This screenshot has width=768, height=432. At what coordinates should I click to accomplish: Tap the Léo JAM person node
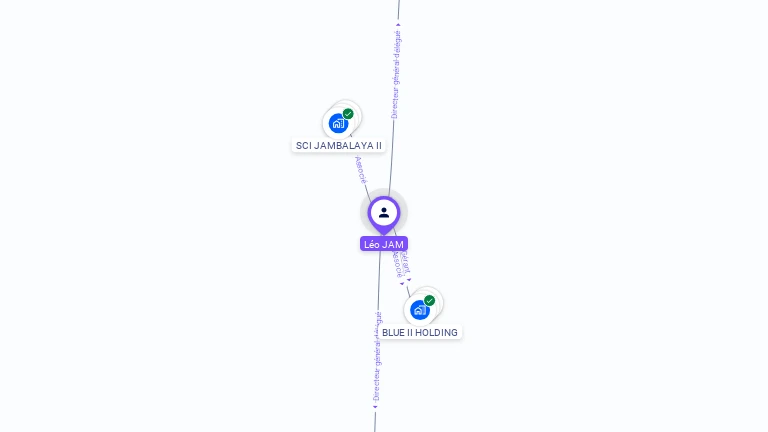tap(384, 213)
